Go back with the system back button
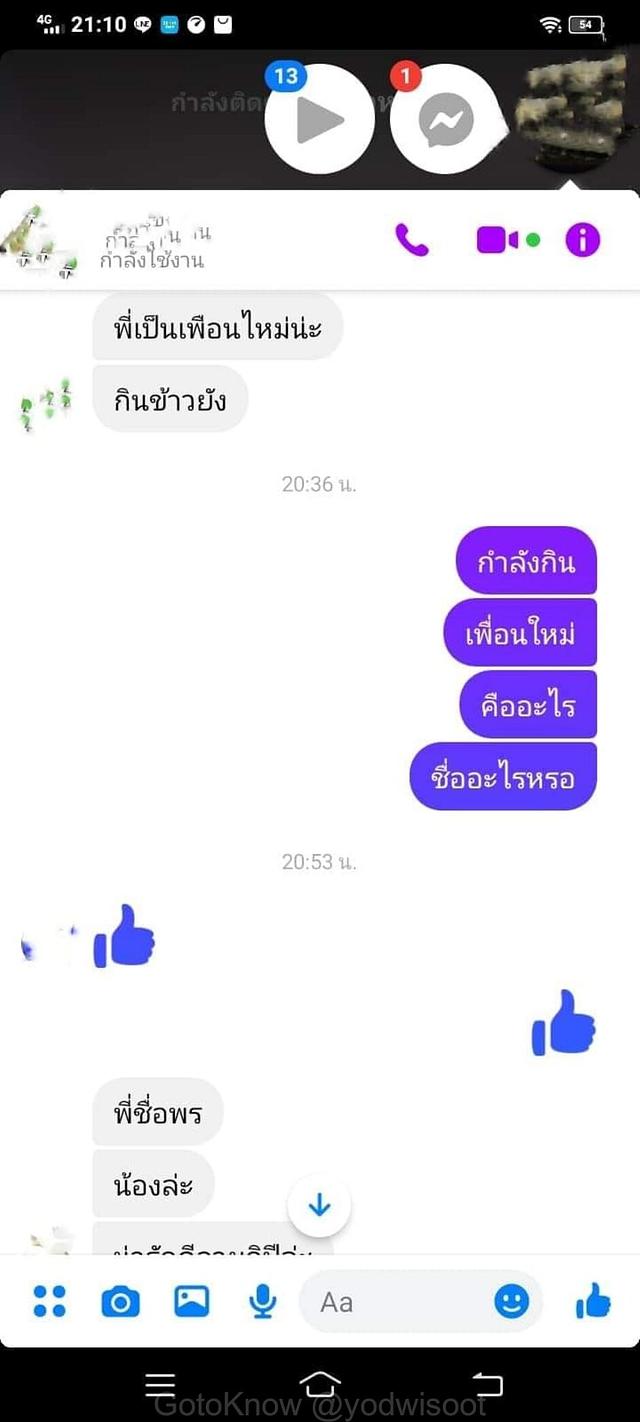 point(487,1384)
